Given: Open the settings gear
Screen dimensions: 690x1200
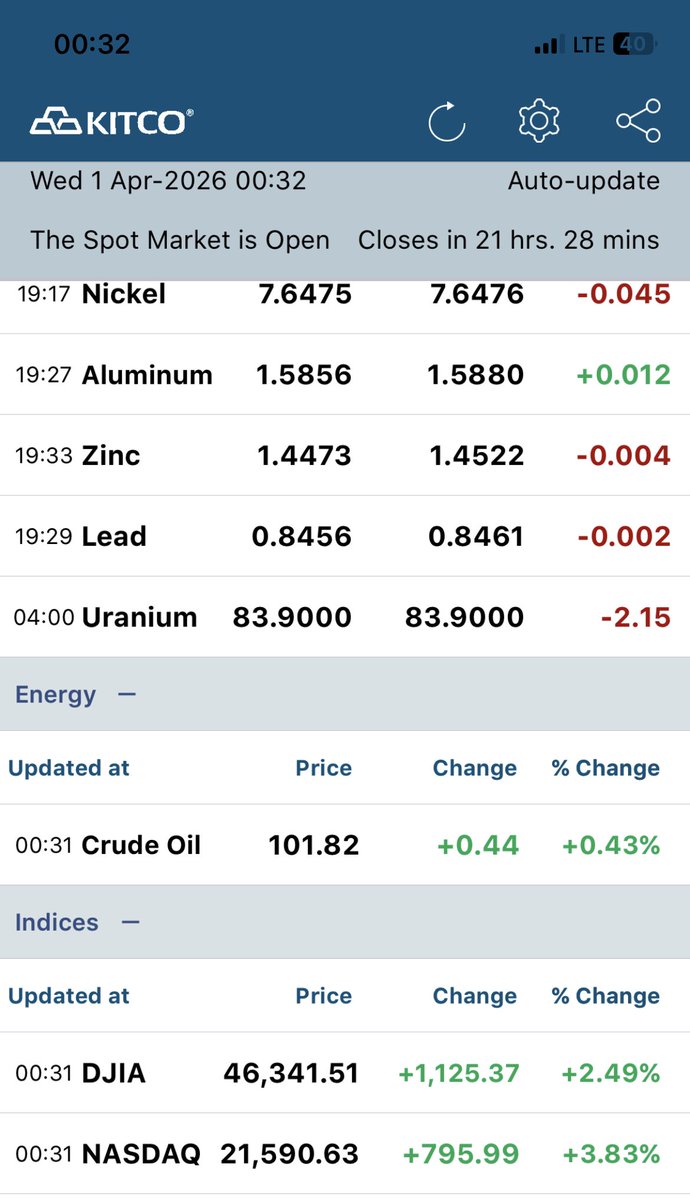Looking at the screenshot, I should point(539,121).
